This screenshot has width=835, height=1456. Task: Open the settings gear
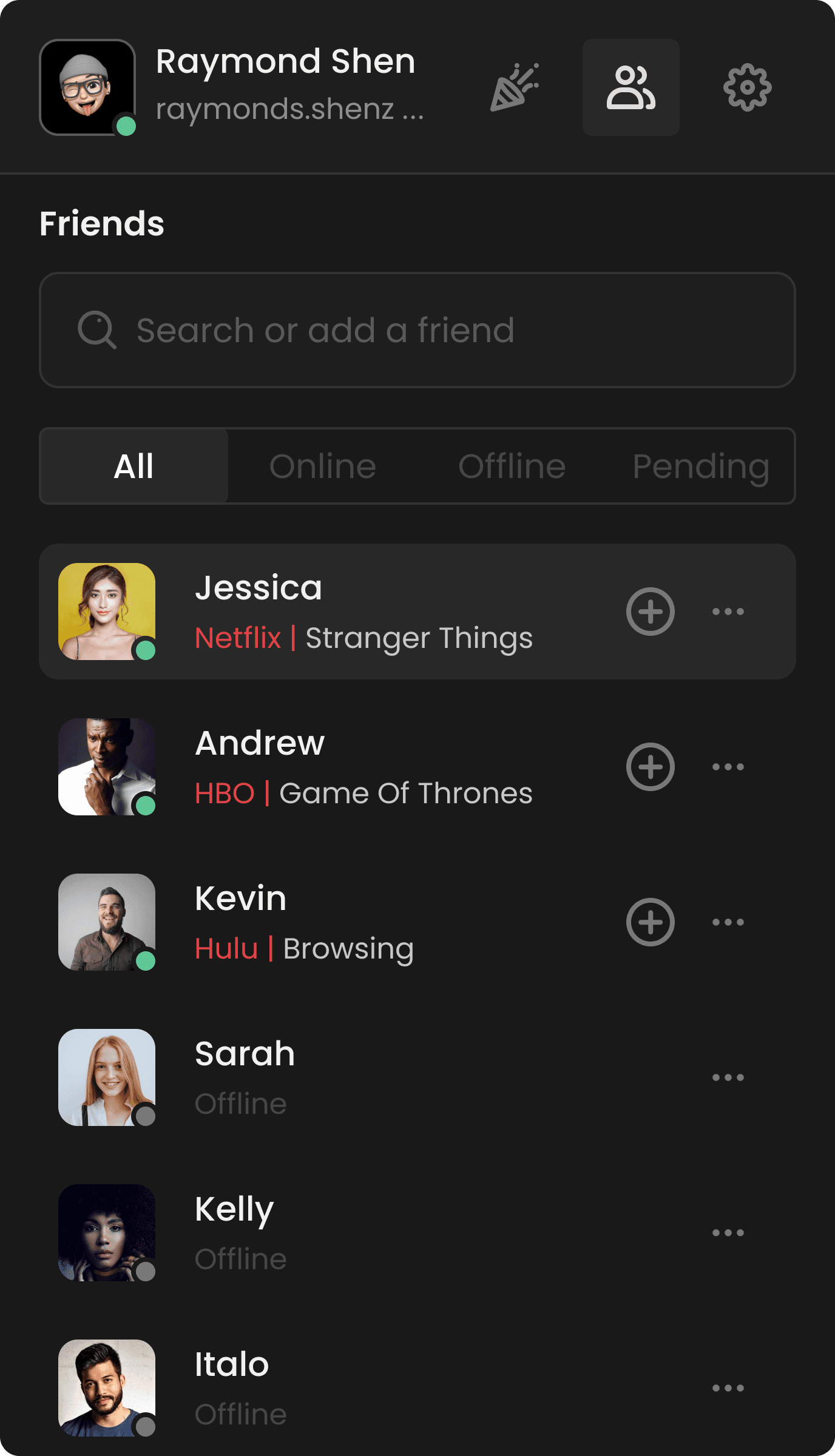pyautogui.click(x=747, y=87)
